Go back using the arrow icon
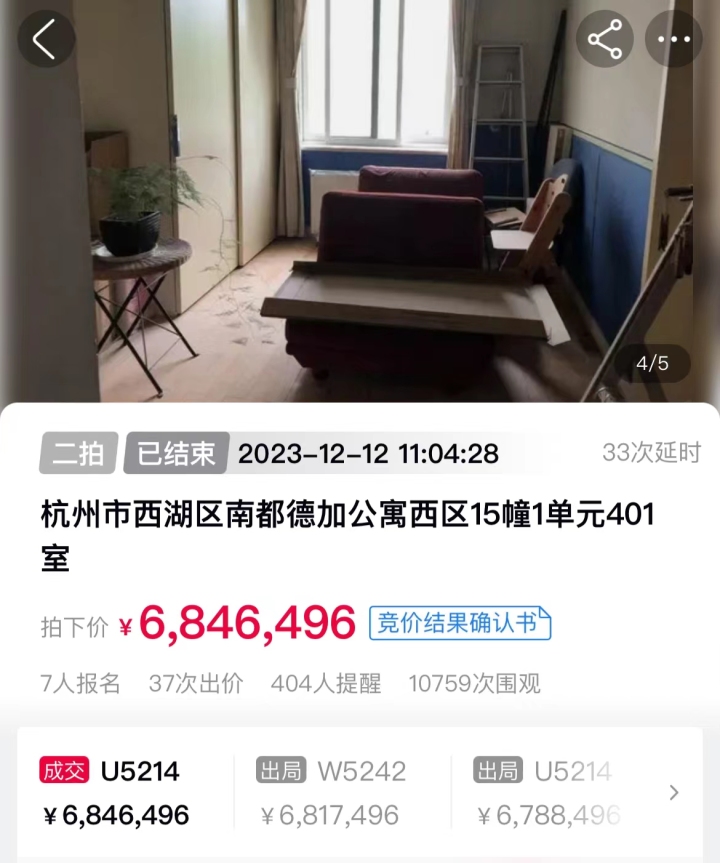Screen dimensions: 720x863 tap(45, 39)
